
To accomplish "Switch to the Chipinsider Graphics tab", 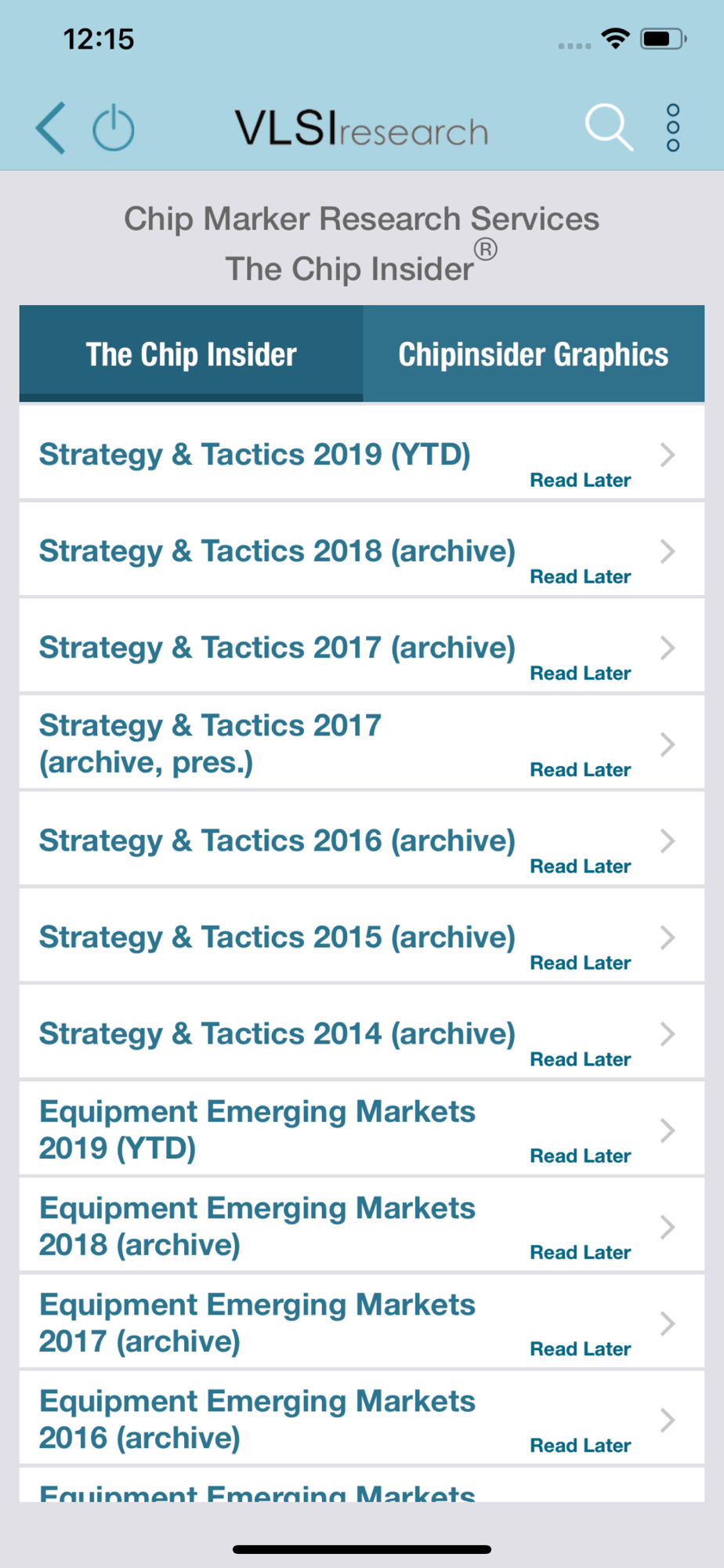I will [x=534, y=354].
